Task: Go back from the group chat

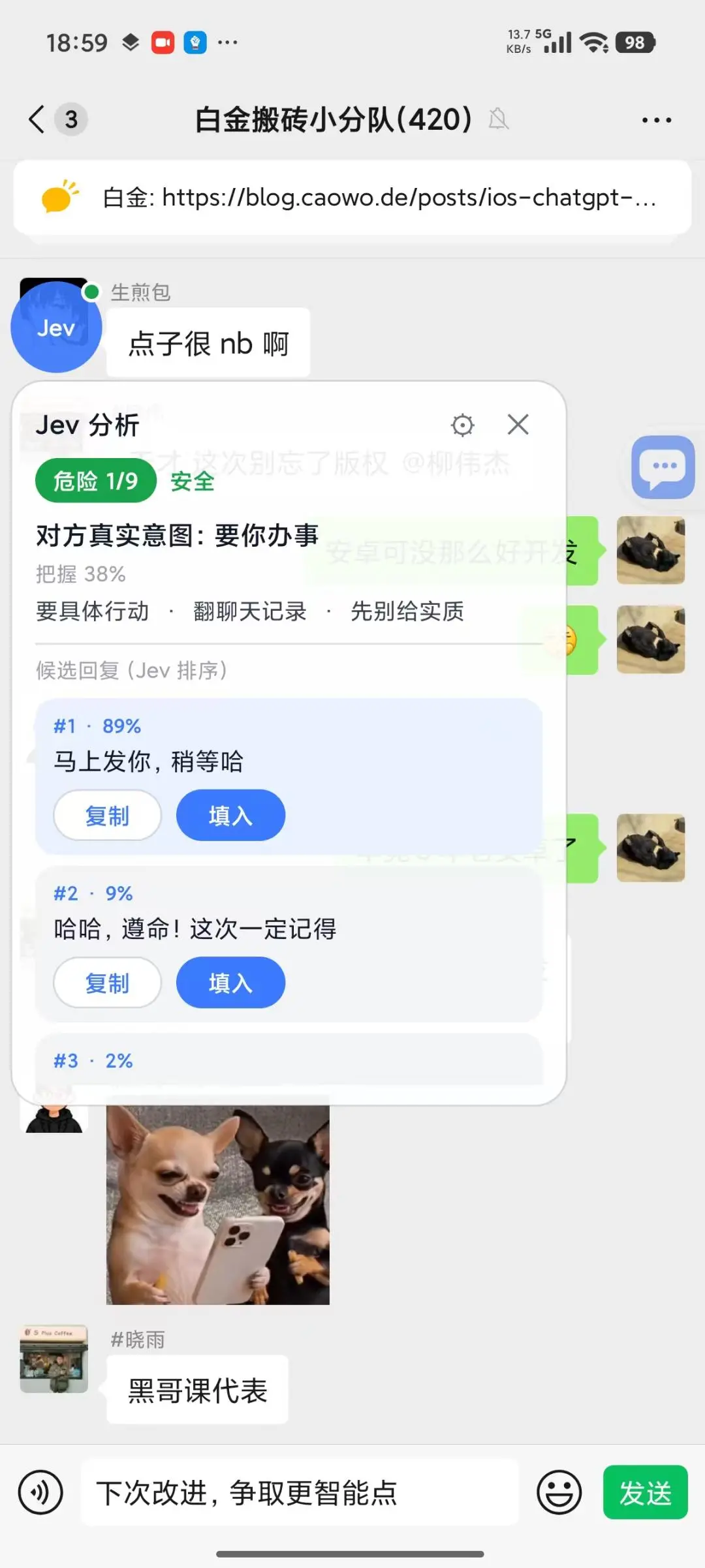Action: (x=37, y=119)
